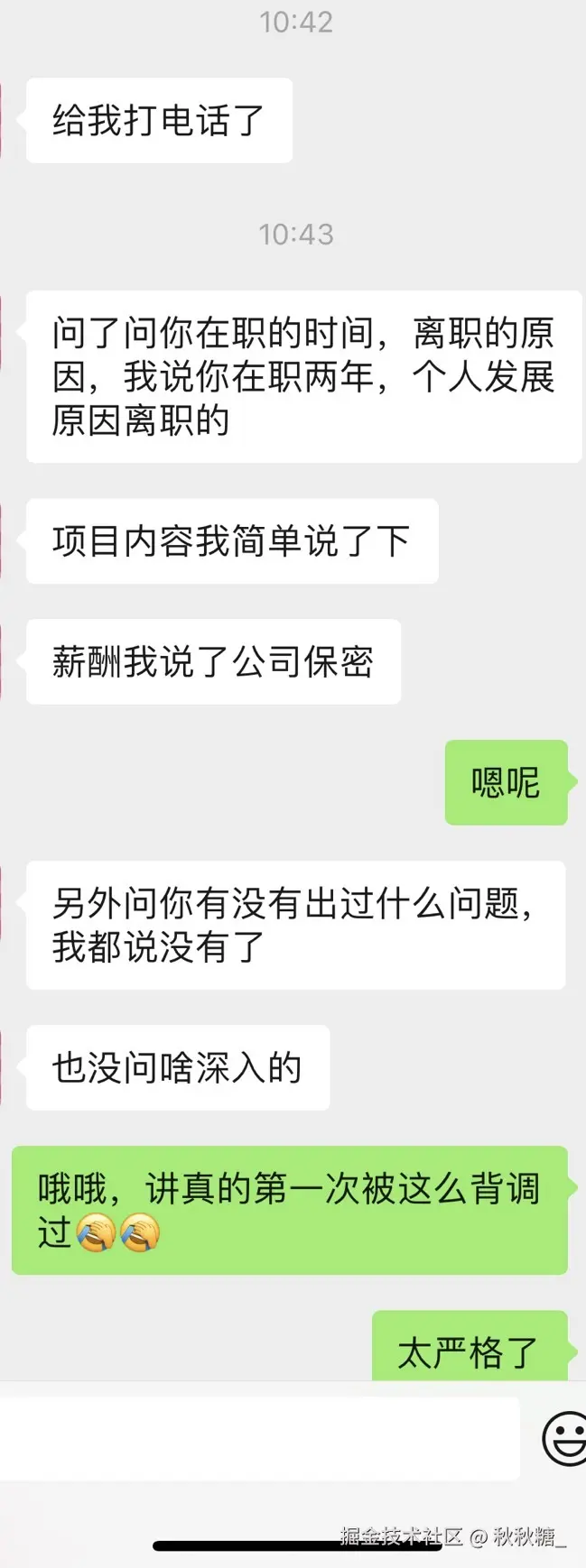Screen dimensions: 586x1568
Task: Open the emoji sticker panel
Action: 565,1438
